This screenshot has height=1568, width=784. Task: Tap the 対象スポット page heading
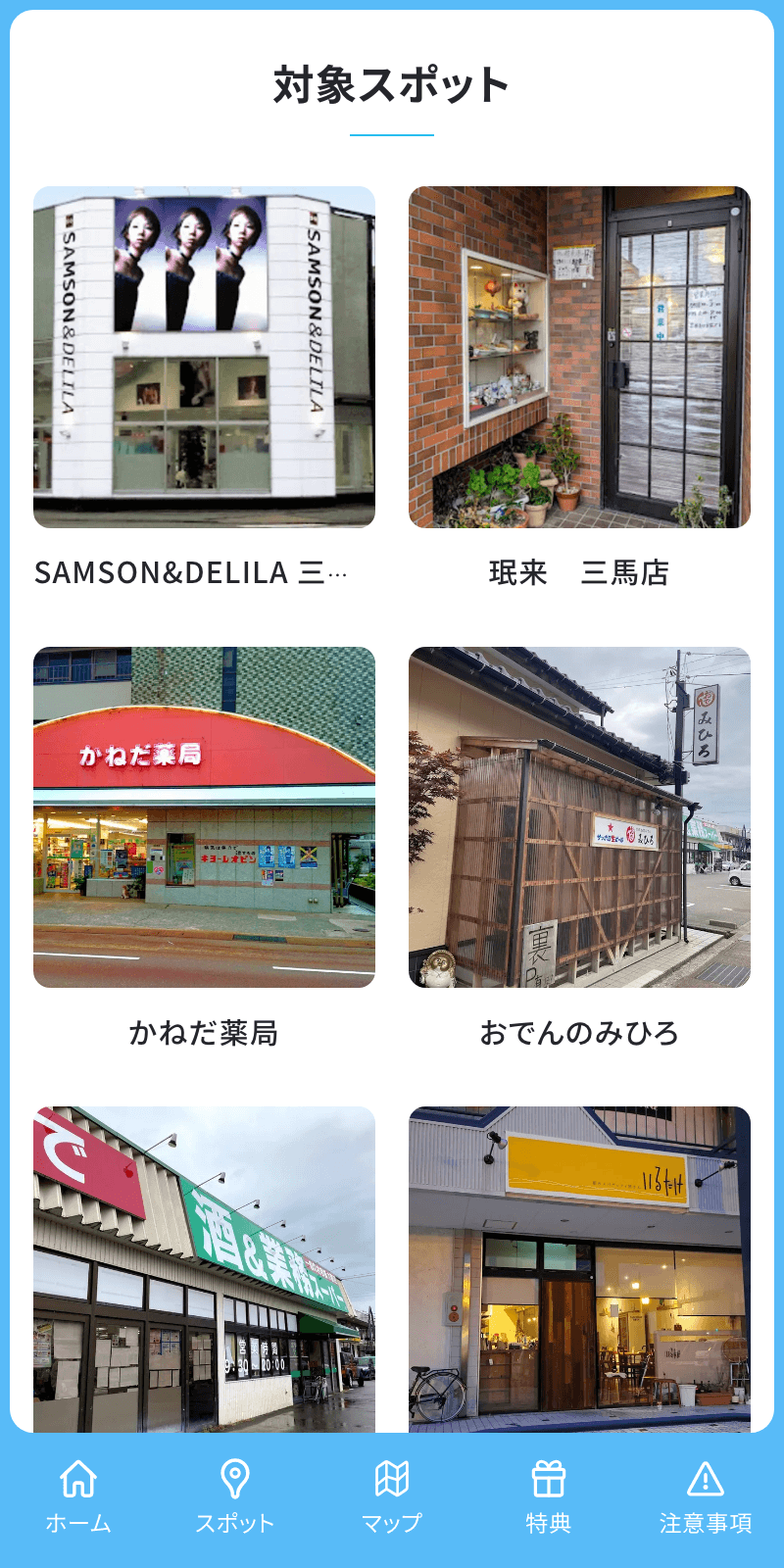[392, 86]
